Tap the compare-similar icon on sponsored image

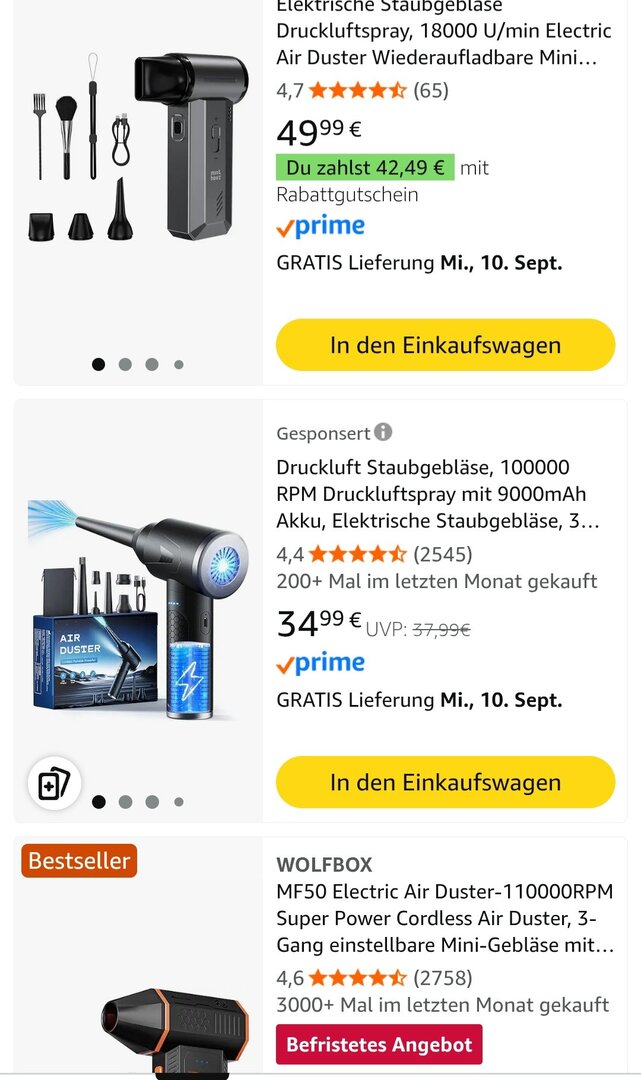point(53,784)
